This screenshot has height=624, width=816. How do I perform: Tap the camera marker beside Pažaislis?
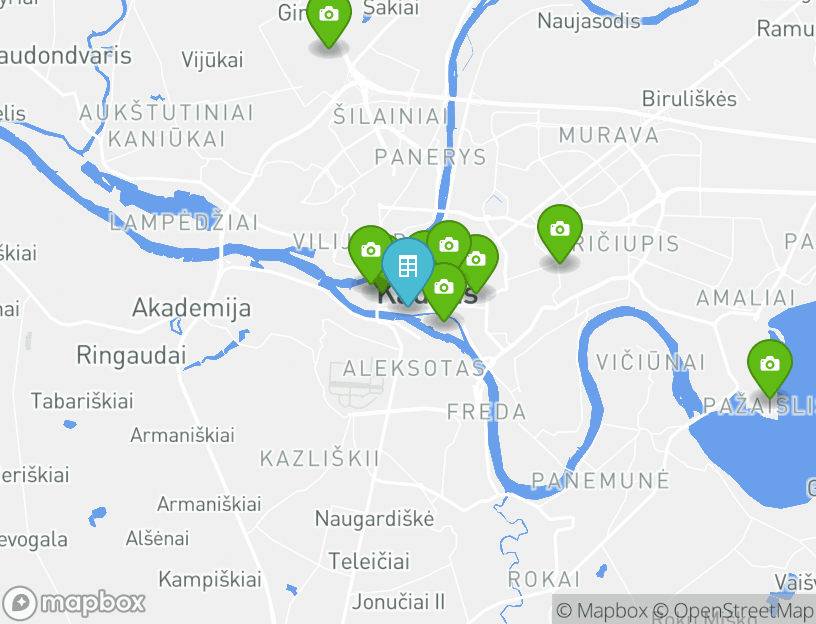769,364
